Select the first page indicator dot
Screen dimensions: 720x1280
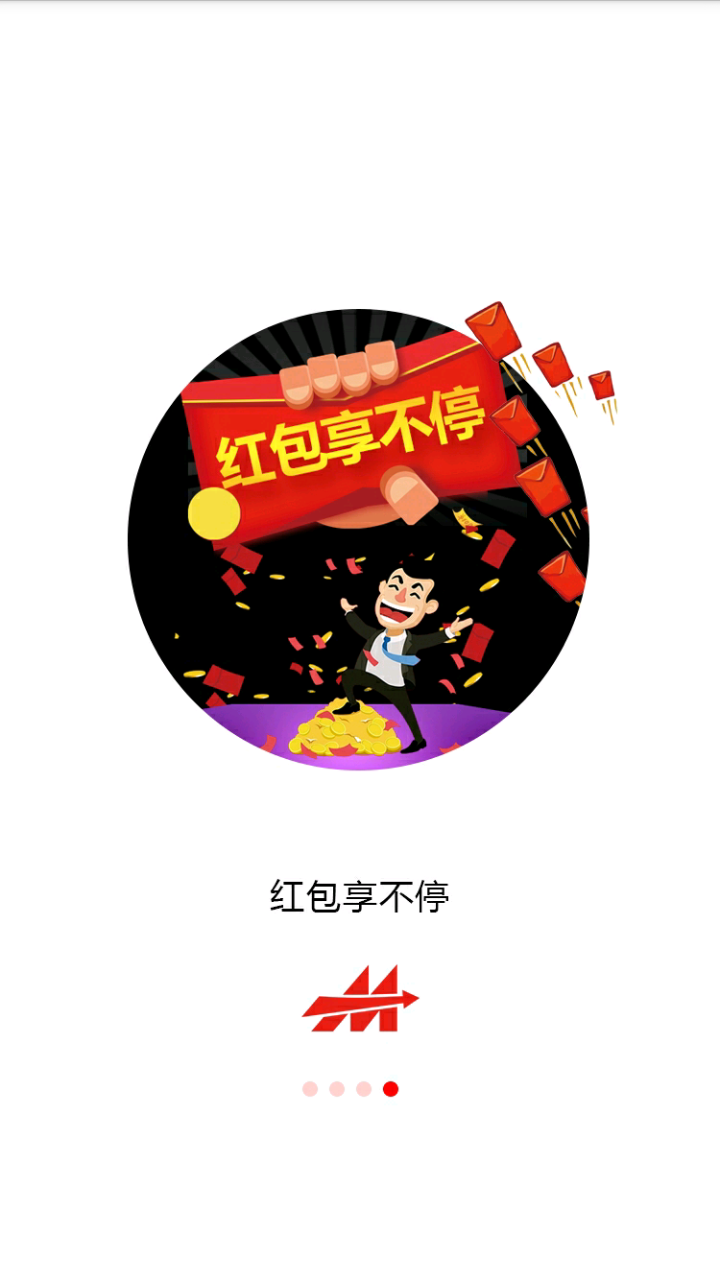[310, 1089]
